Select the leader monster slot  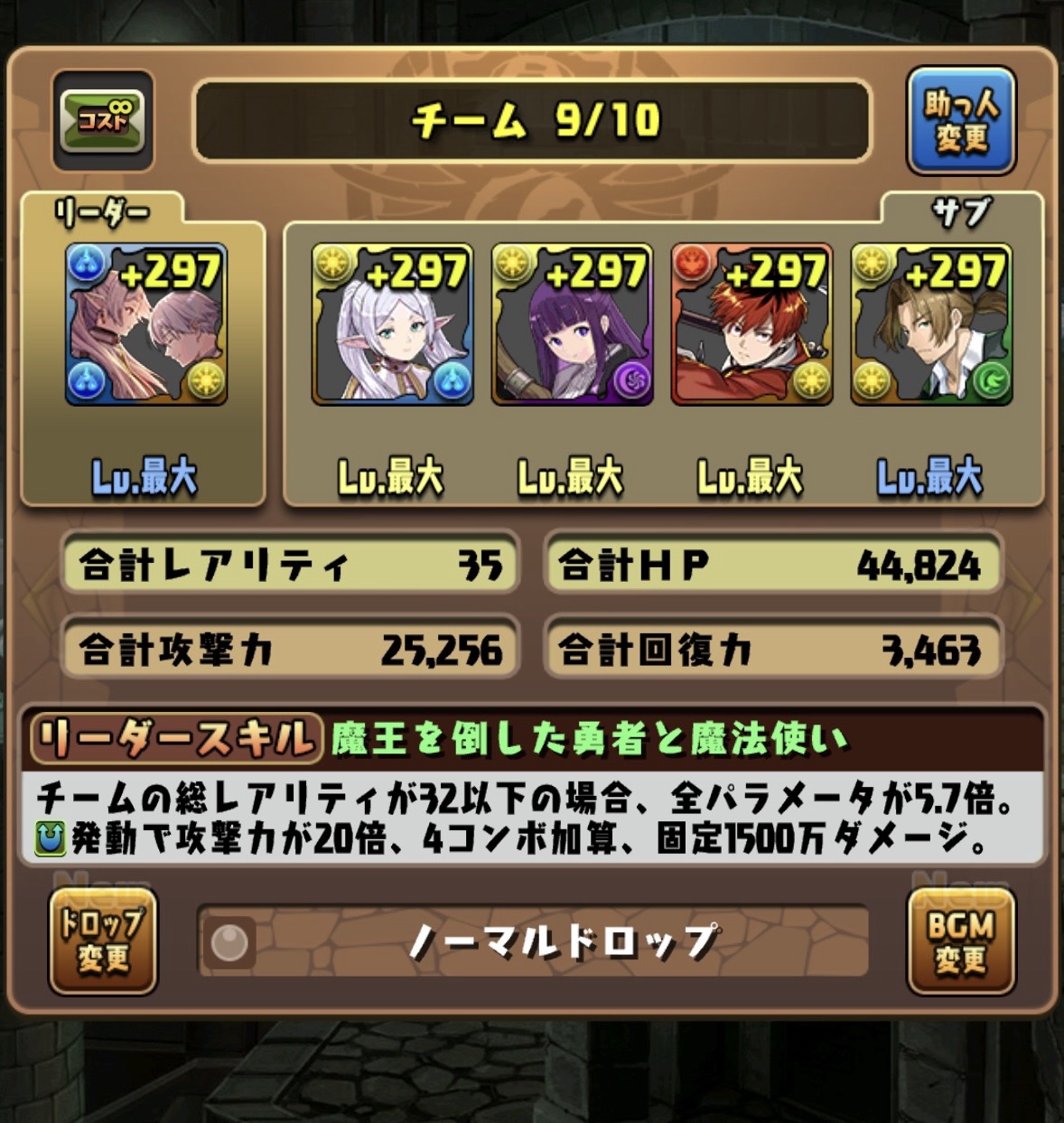(146, 325)
